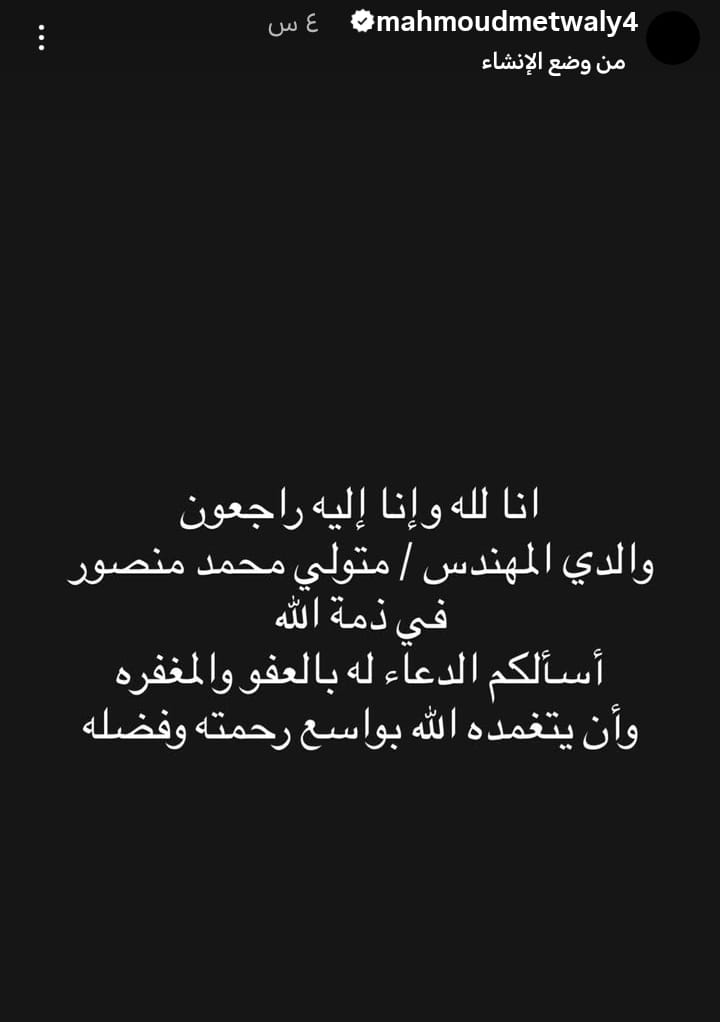Tap the "من وضع الإنشاء" label
This screenshot has width=720, height=1022.
tap(553, 62)
